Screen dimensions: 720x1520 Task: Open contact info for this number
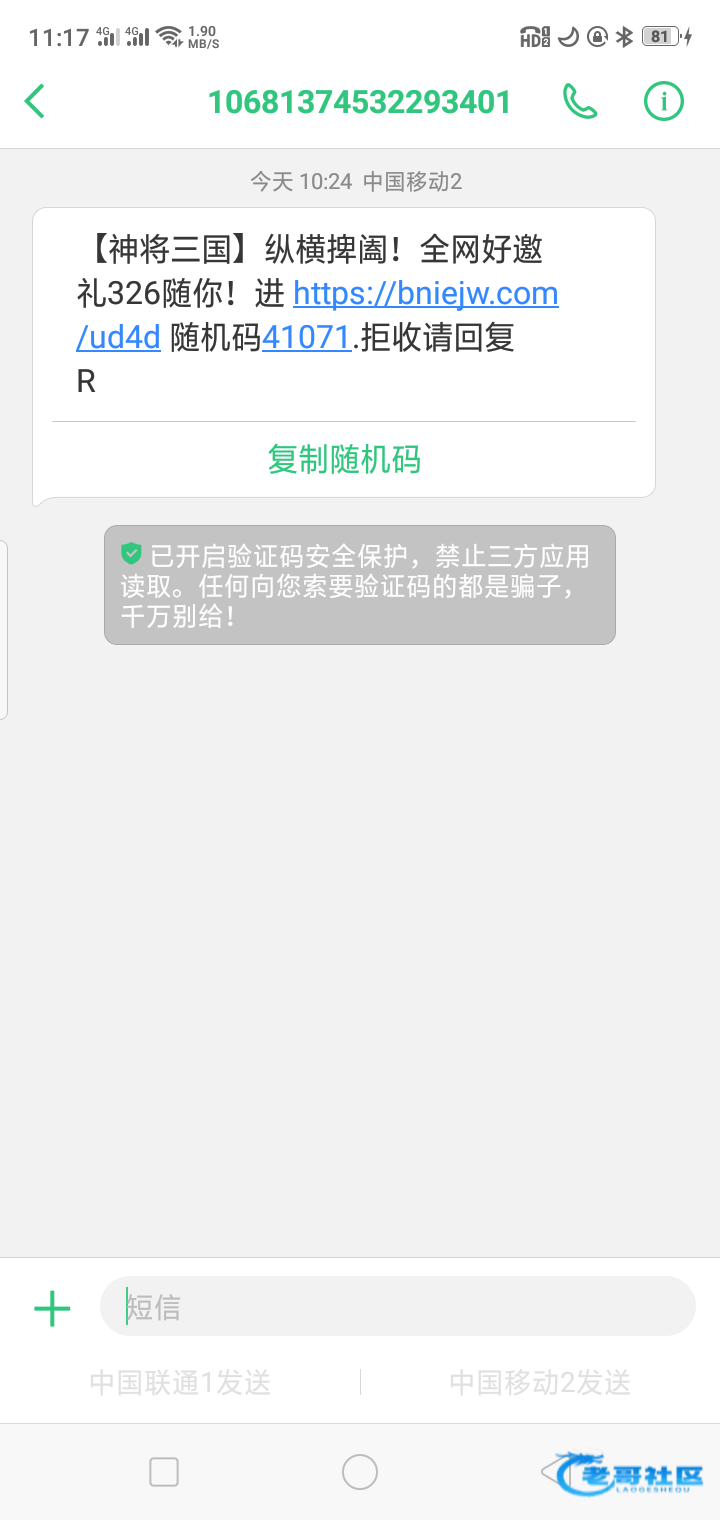663,102
